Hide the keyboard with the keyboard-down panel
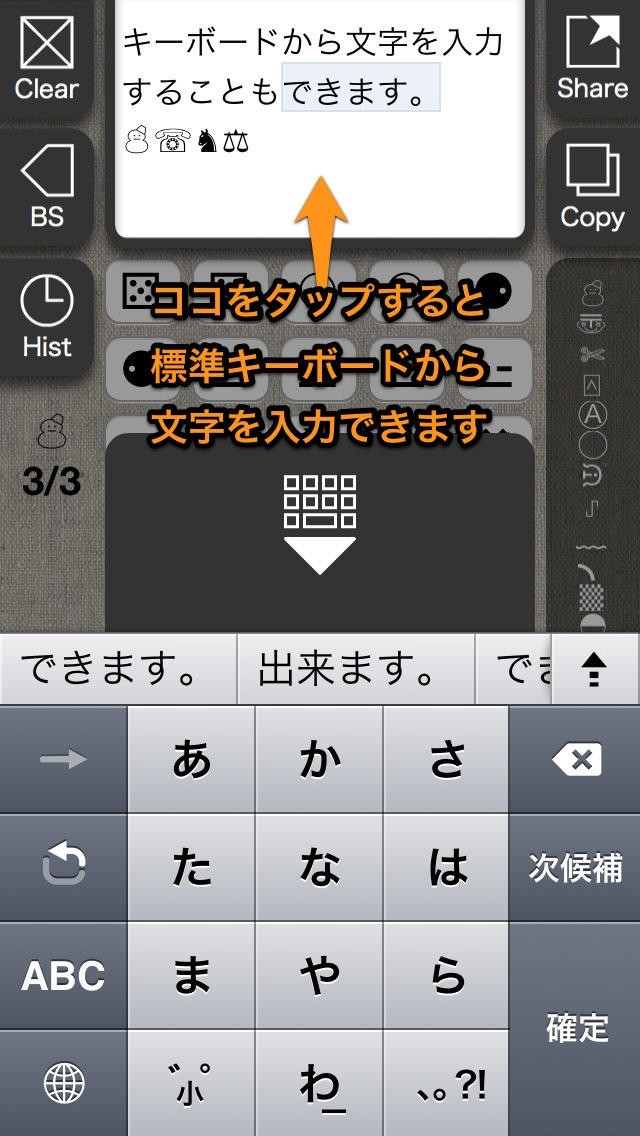This screenshot has height=1136, width=640. click(x=320, y=532)
